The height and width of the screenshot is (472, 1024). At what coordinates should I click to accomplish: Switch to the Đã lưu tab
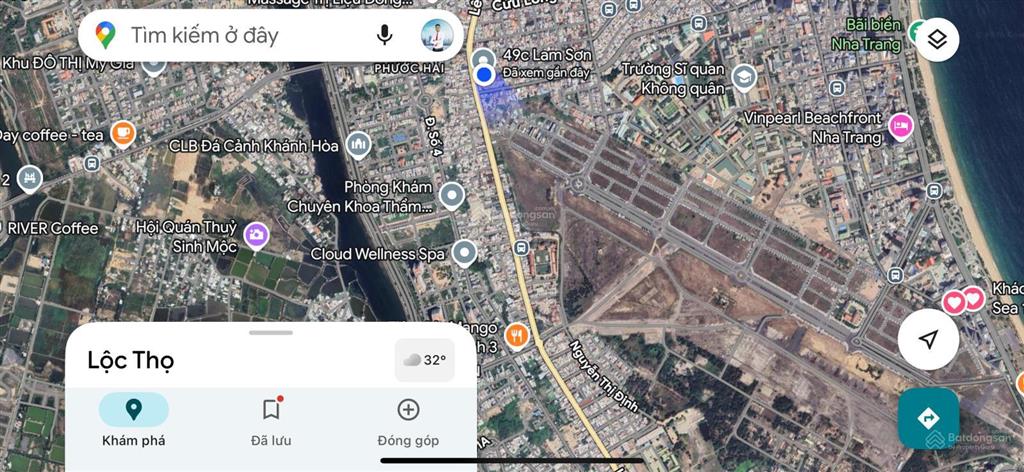271,419
